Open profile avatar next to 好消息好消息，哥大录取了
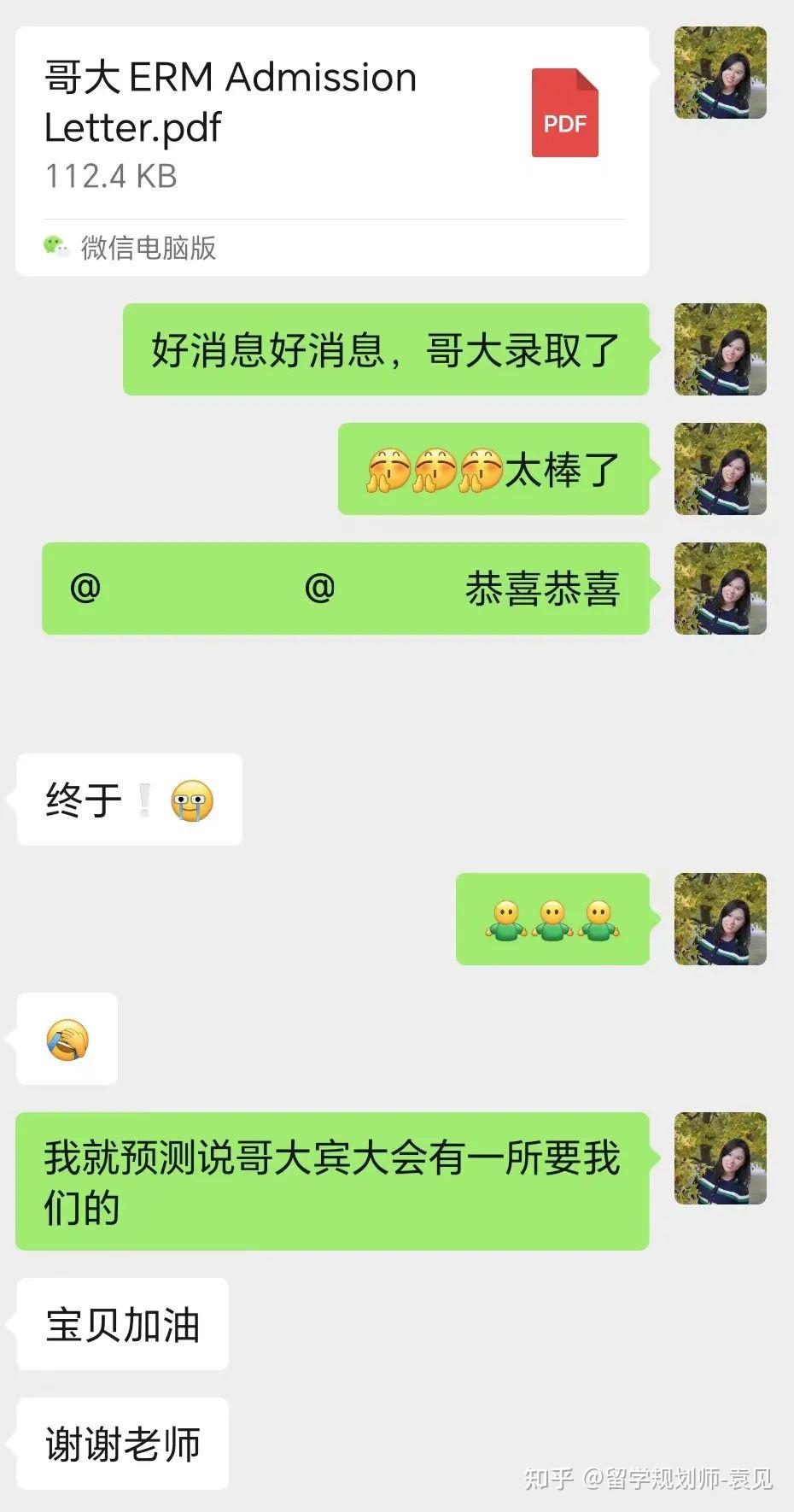 pyautogui.click(x=721, y=349)
